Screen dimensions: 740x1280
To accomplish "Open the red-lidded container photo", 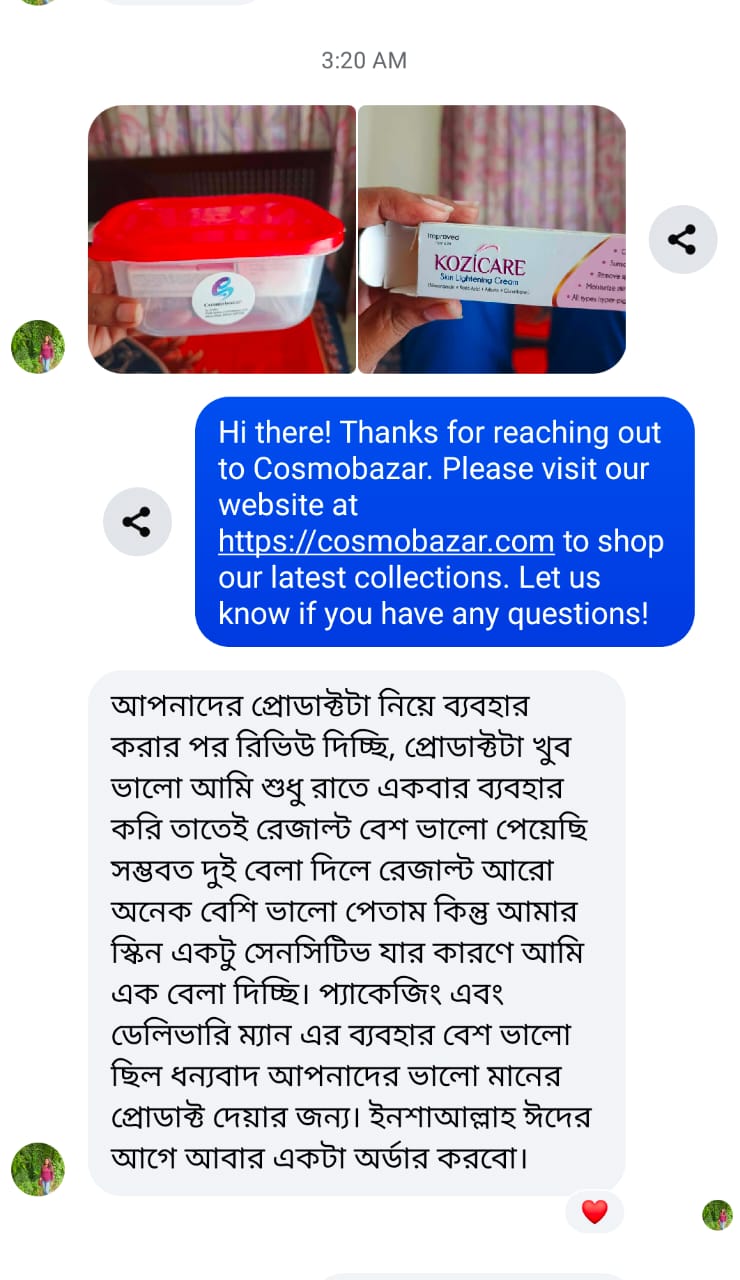I will tap(221, 239).
